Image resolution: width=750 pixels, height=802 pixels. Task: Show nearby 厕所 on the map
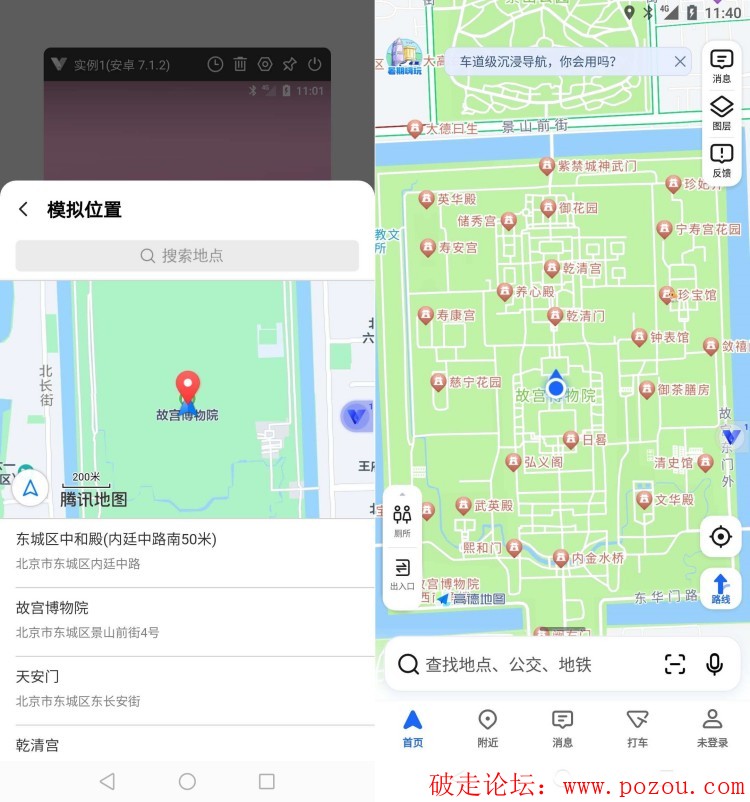coord(402,522)
